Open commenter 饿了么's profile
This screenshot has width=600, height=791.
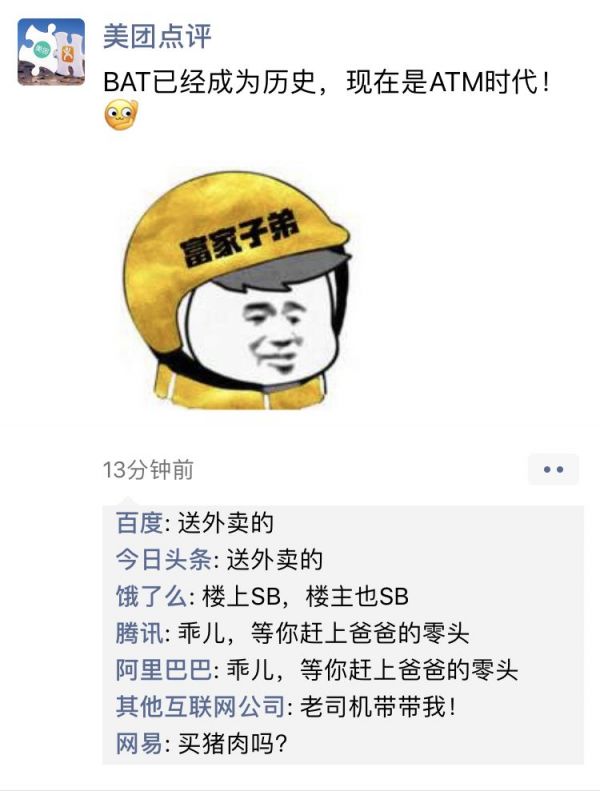point(150,595)
